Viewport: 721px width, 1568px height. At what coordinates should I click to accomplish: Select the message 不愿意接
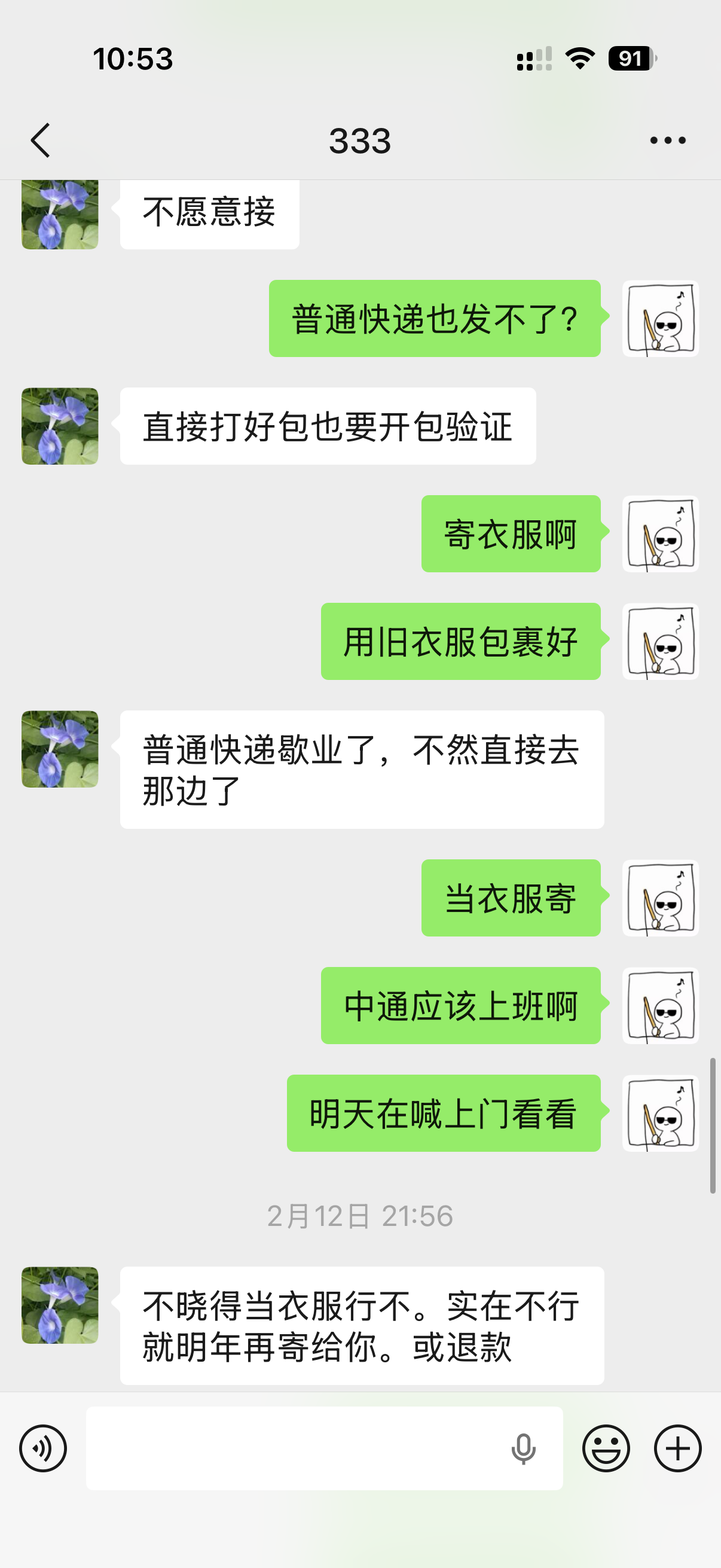tap(210, 214)
